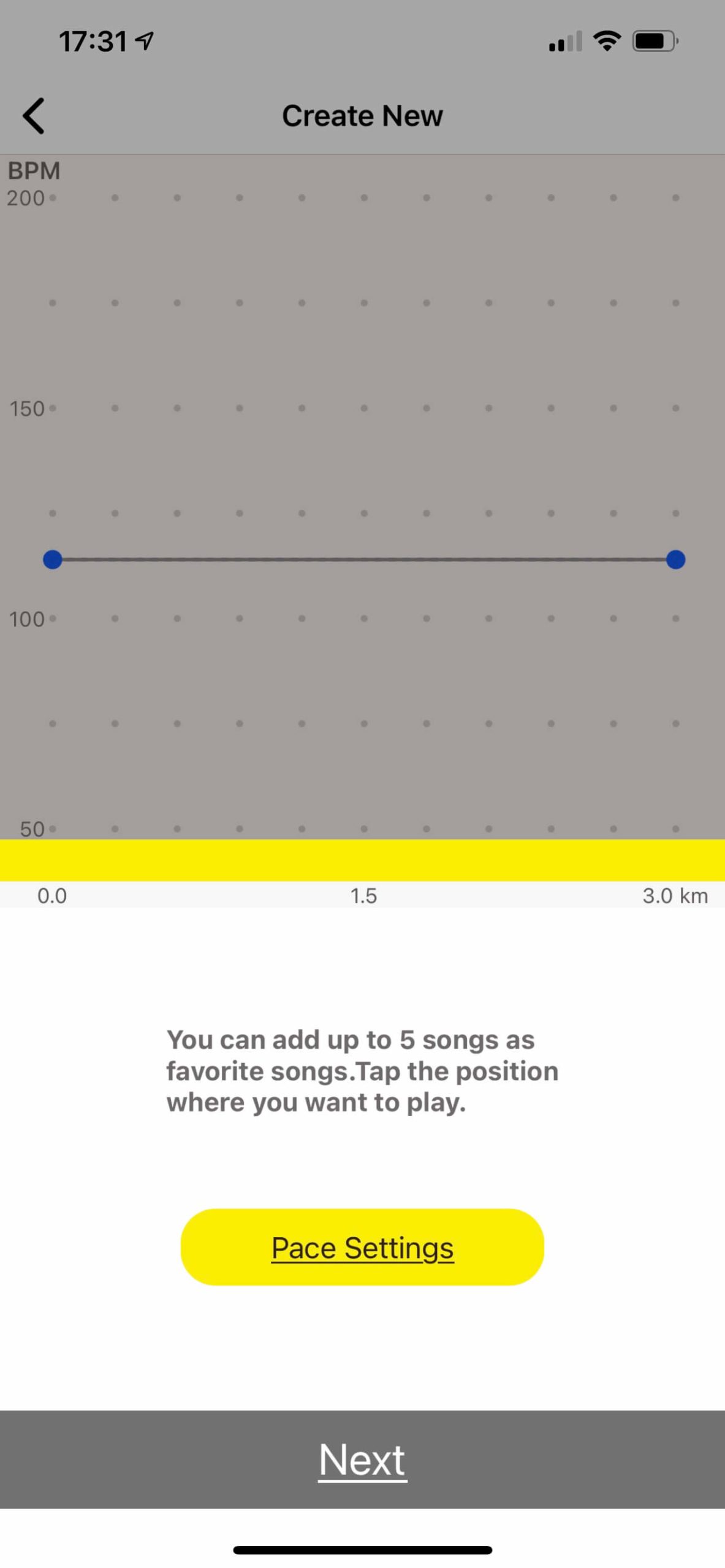
Task: Open Pace Settings
Action: pyautogui.click(x=362, y=1247)
